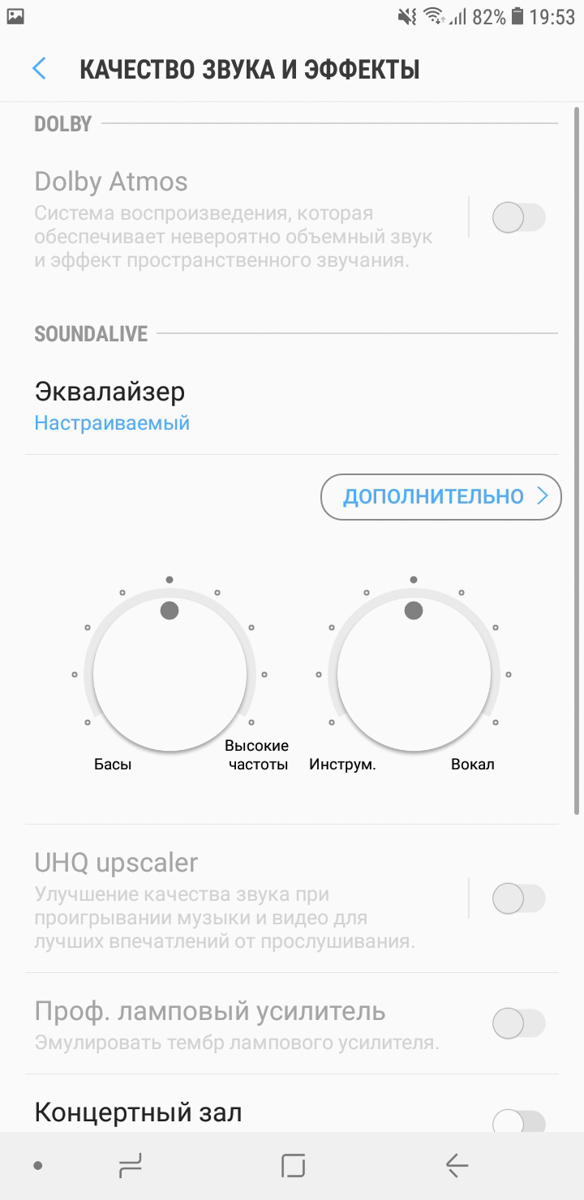Tap the system back arrow in navigation bar
The image size is (584, 1200).
tap(456, 1165)
